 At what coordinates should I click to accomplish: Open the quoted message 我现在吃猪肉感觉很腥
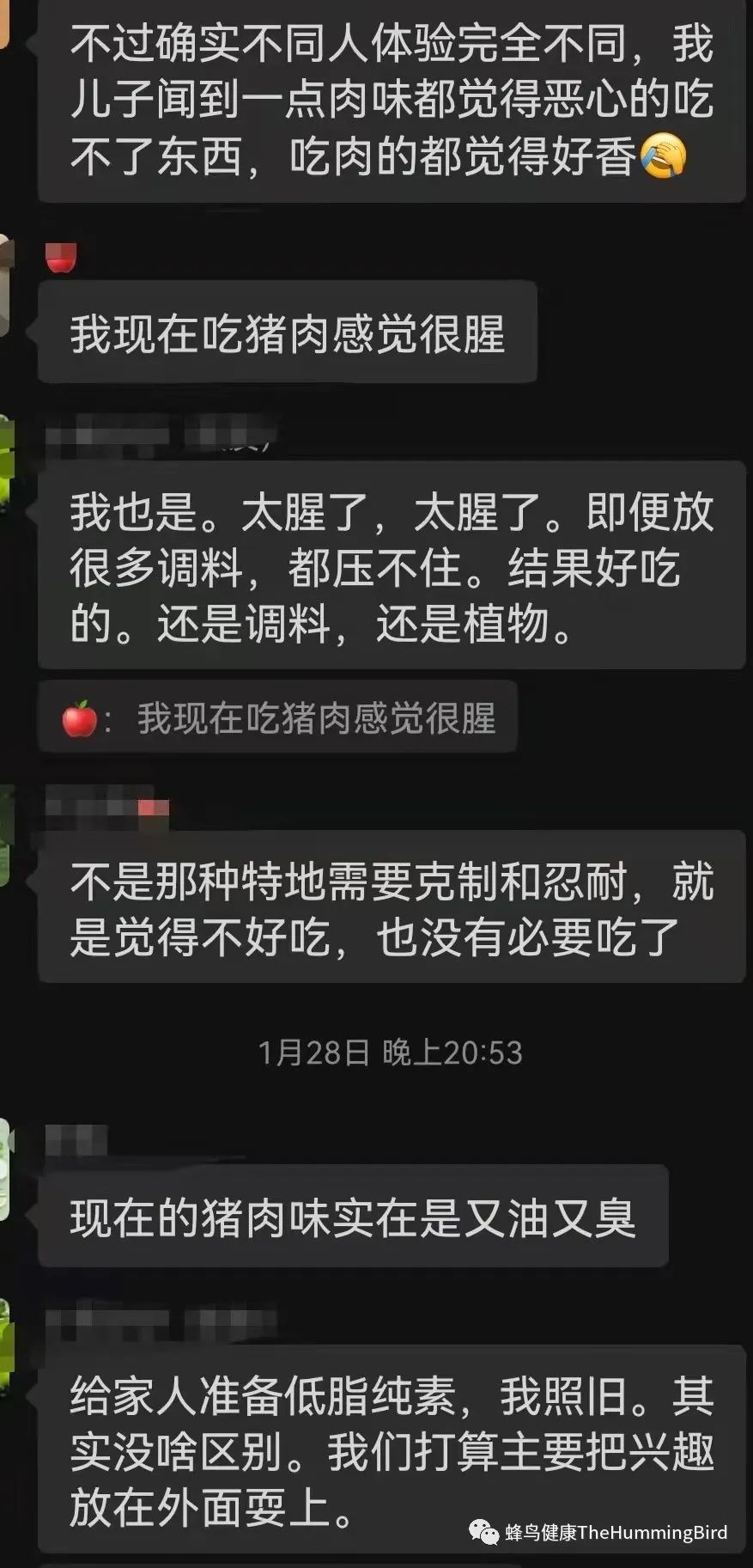pos(277,717)
